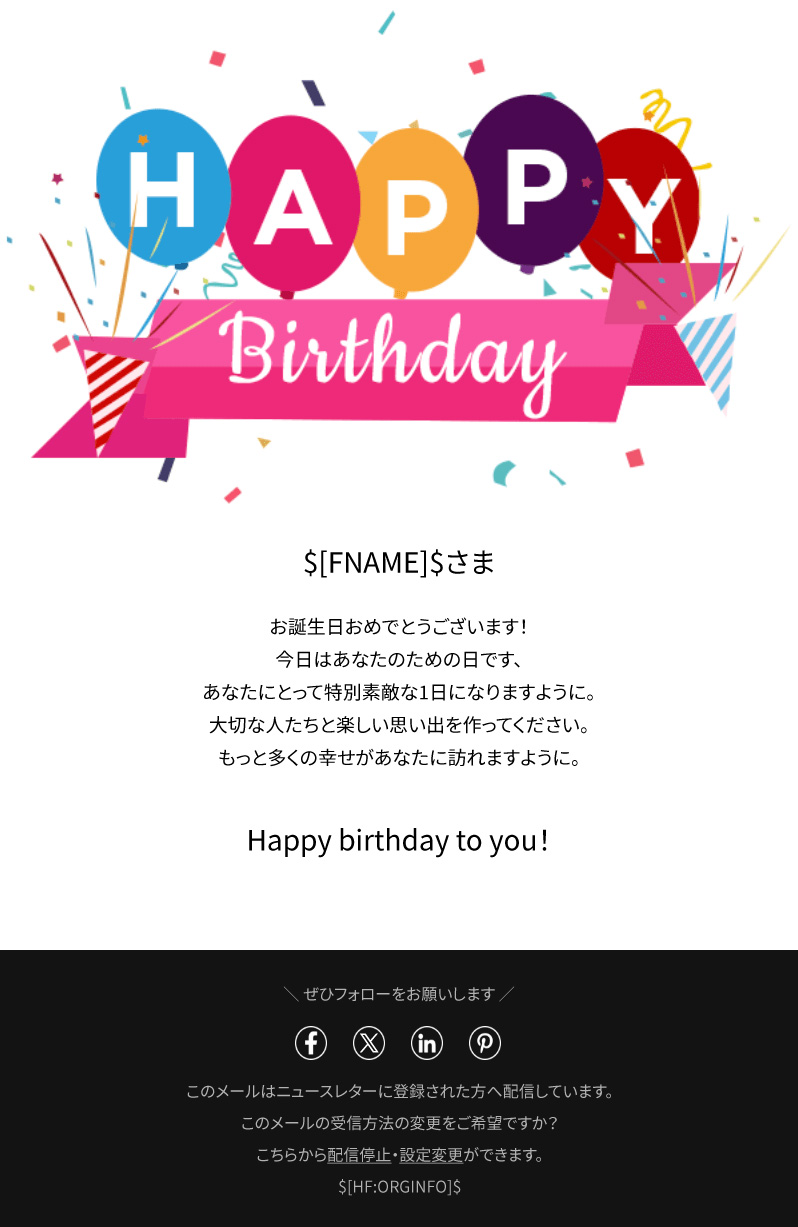
Task: Open the Facebook icon in the footer
Action: point(311,1043)
